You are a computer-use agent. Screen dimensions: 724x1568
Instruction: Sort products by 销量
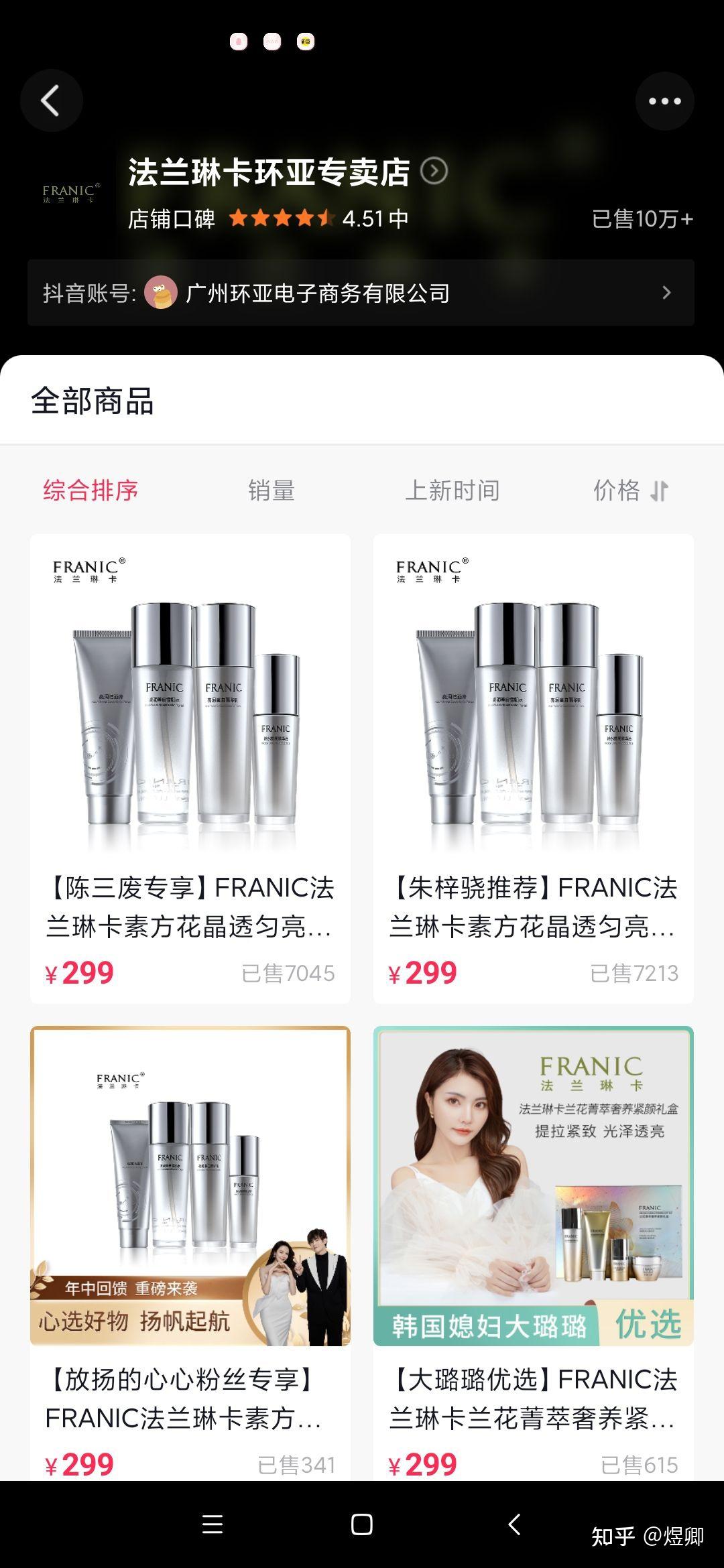pos(271,491)
